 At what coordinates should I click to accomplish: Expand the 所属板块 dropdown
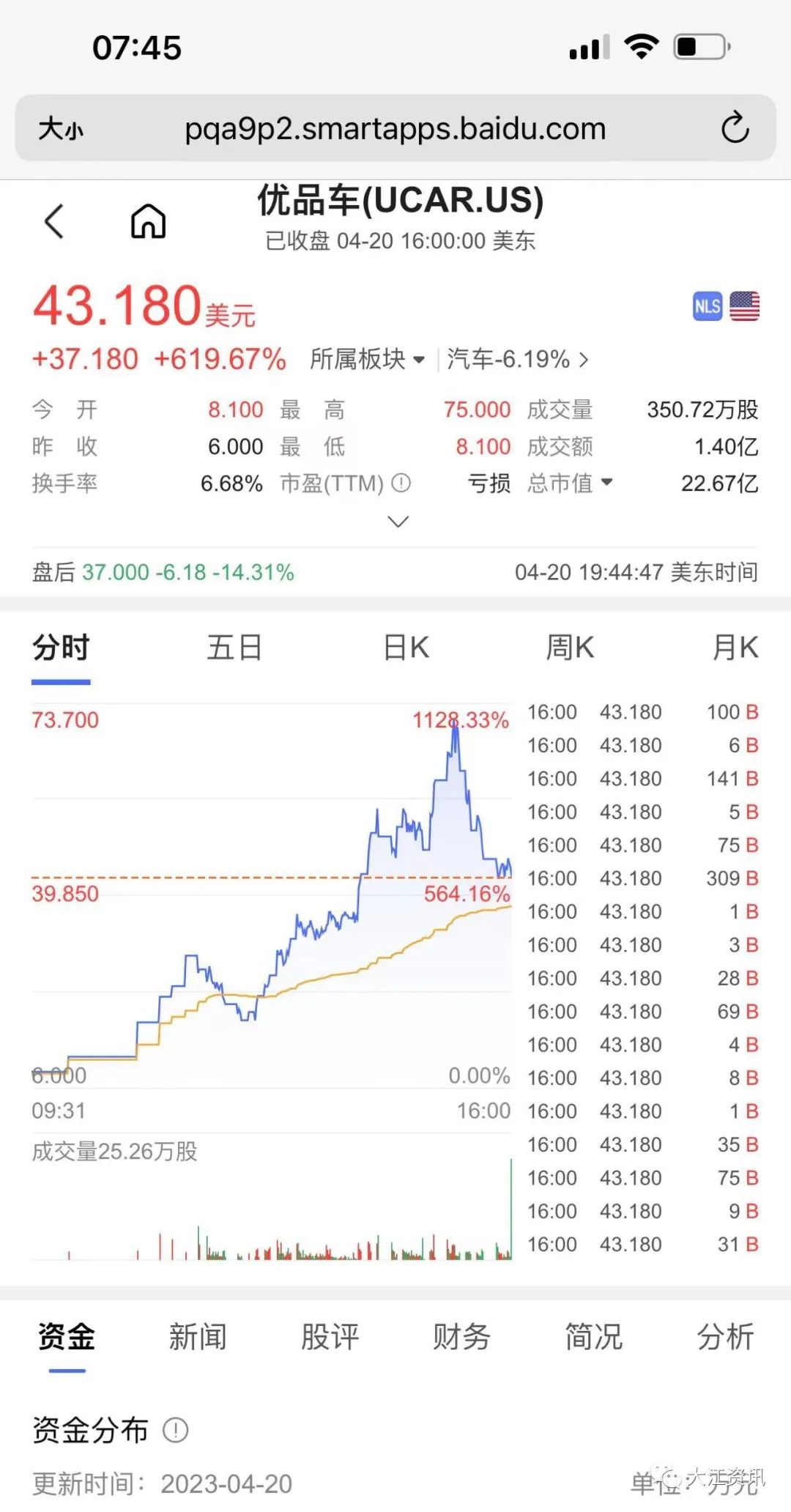pyautogui.click(x=367, y=359)
